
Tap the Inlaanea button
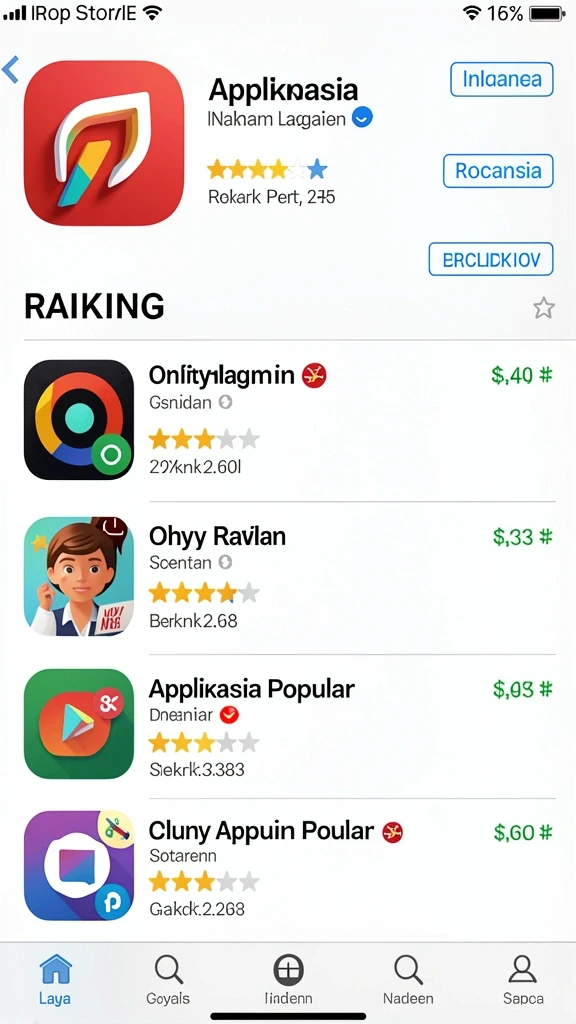[502, 80]
